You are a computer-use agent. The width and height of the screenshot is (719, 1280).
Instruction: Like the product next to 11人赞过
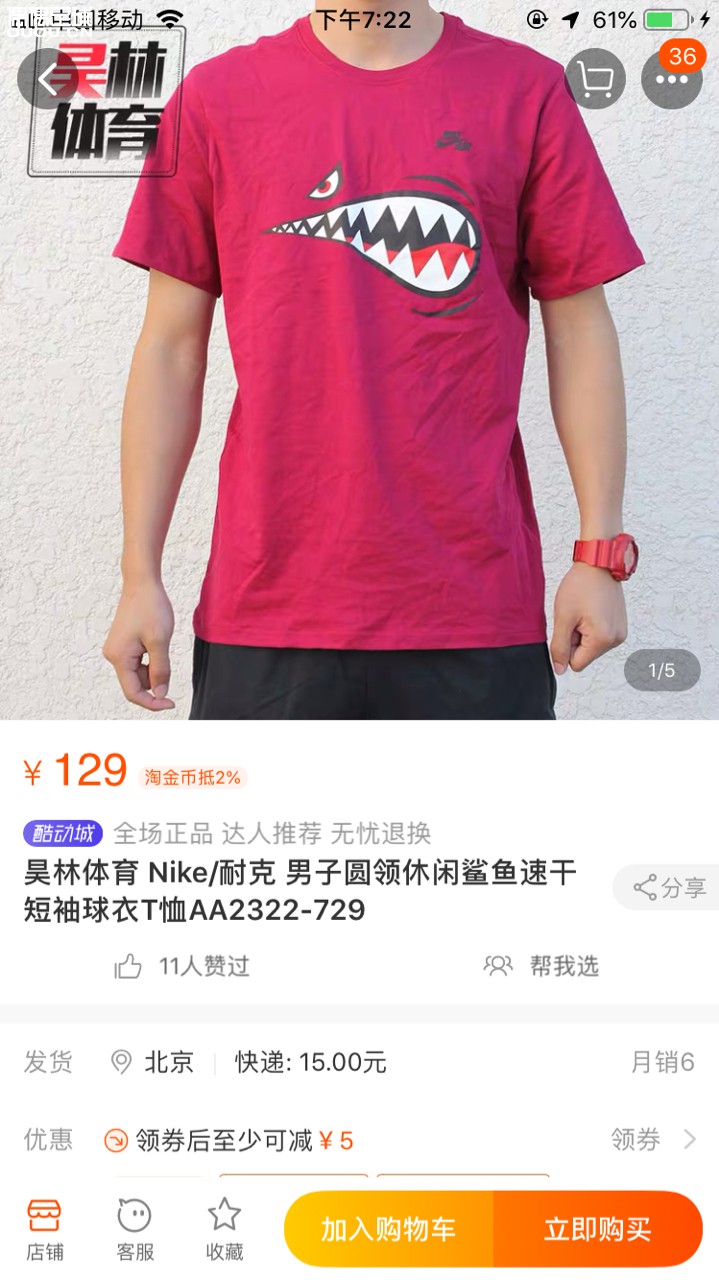click(x=128, y=966)
